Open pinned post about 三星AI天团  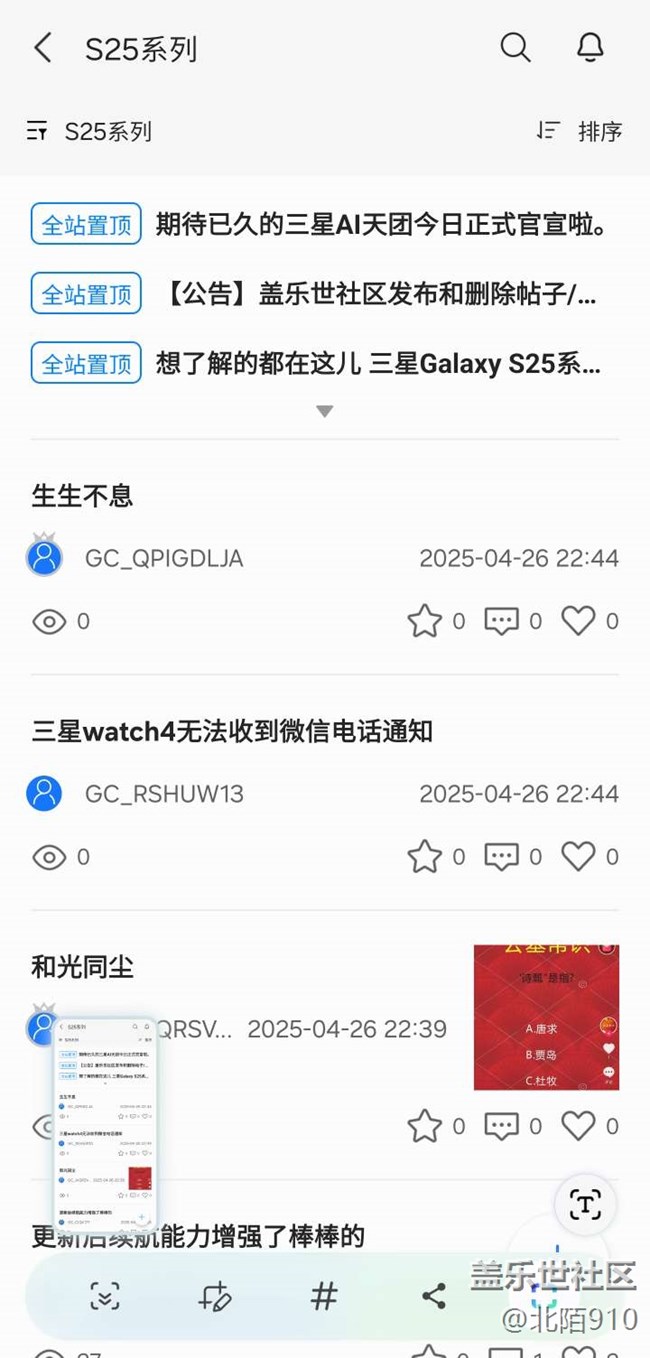pyautogui.click(x=380, y=224)
